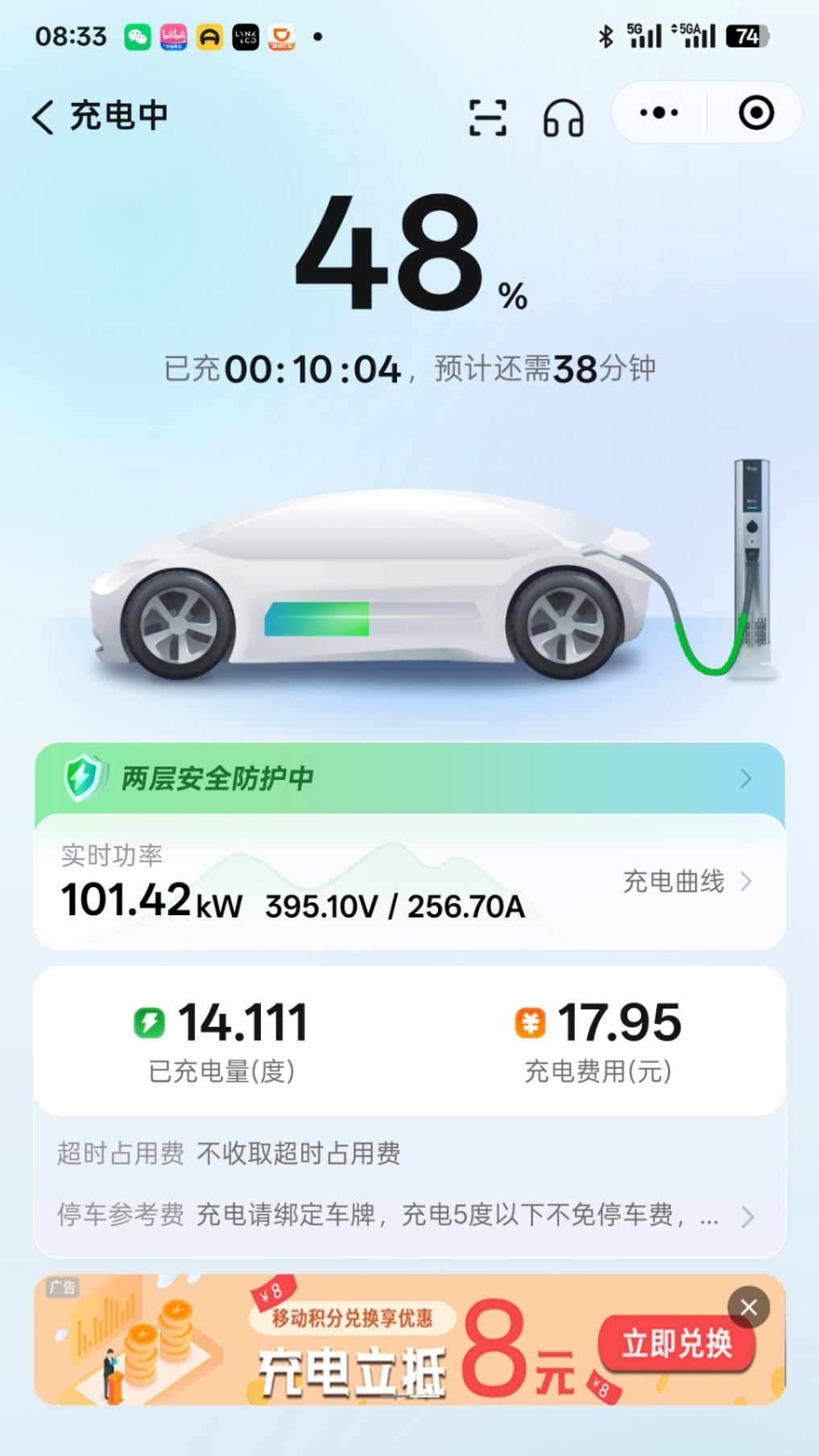View the 充电曲线 charging curve
Screen dimensions: 819x1456
click(686, 881)
